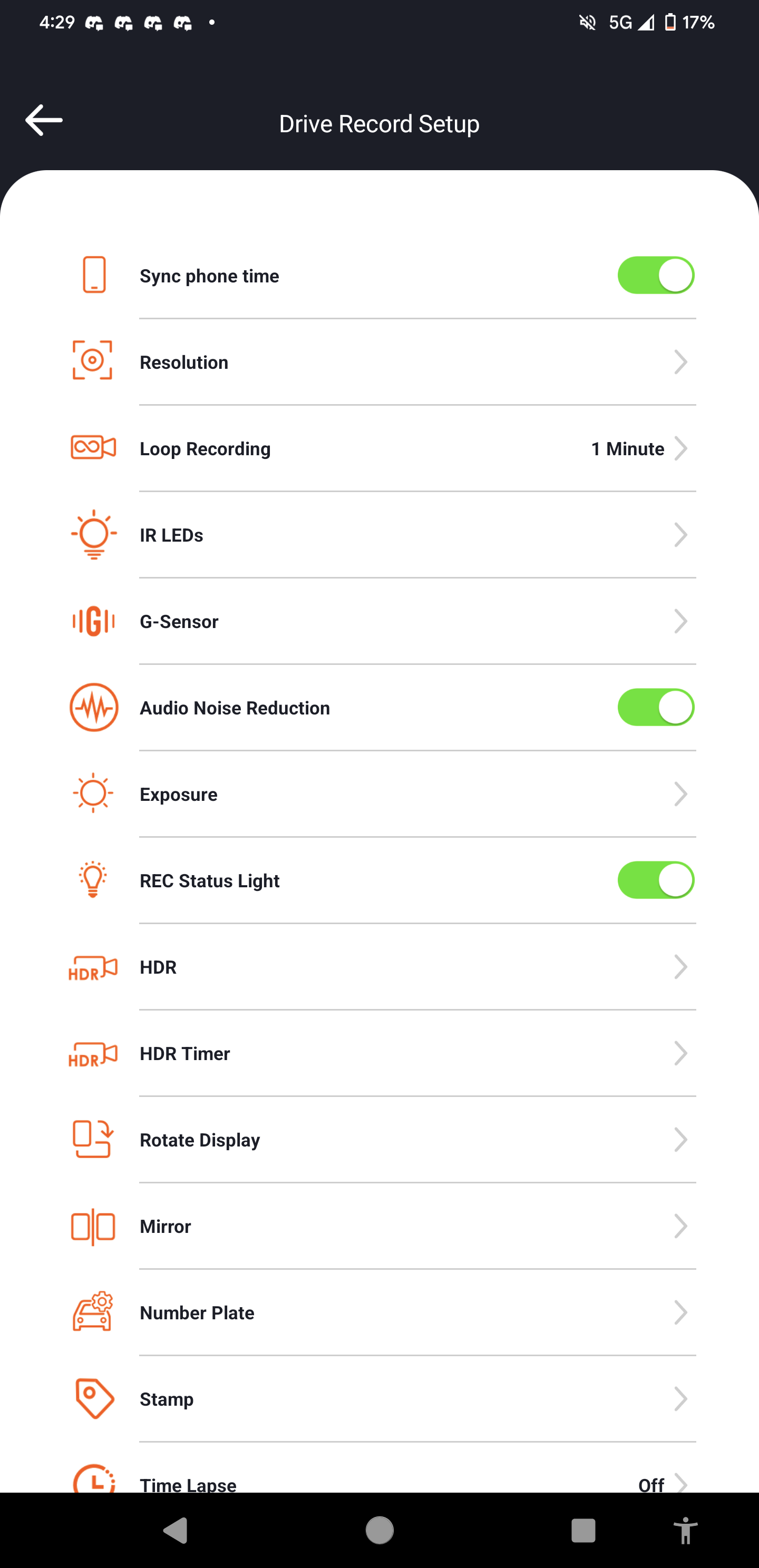Open IR LEDs options
This screenshot has height=1568, width=759.
click(379, 535)
